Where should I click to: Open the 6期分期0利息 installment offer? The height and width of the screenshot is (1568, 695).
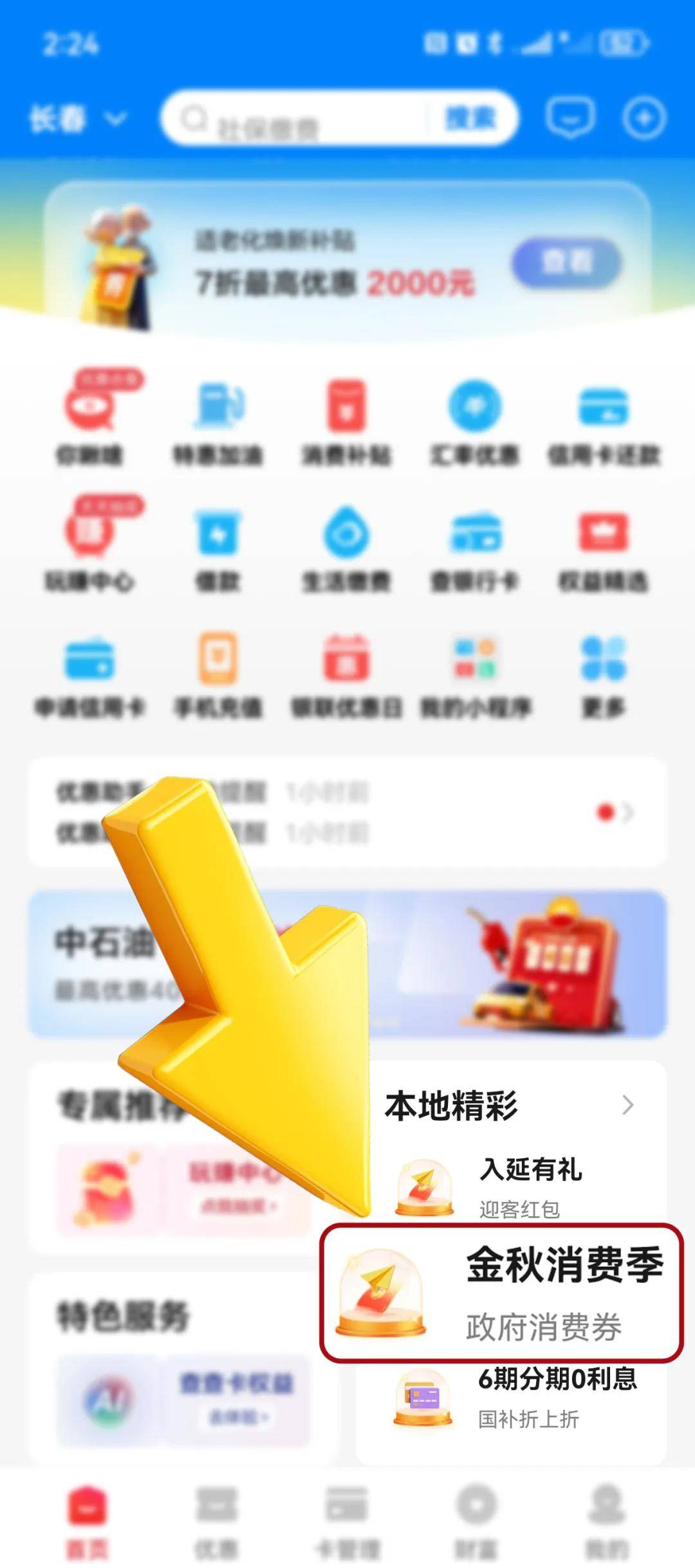[x=515, y=1397]
